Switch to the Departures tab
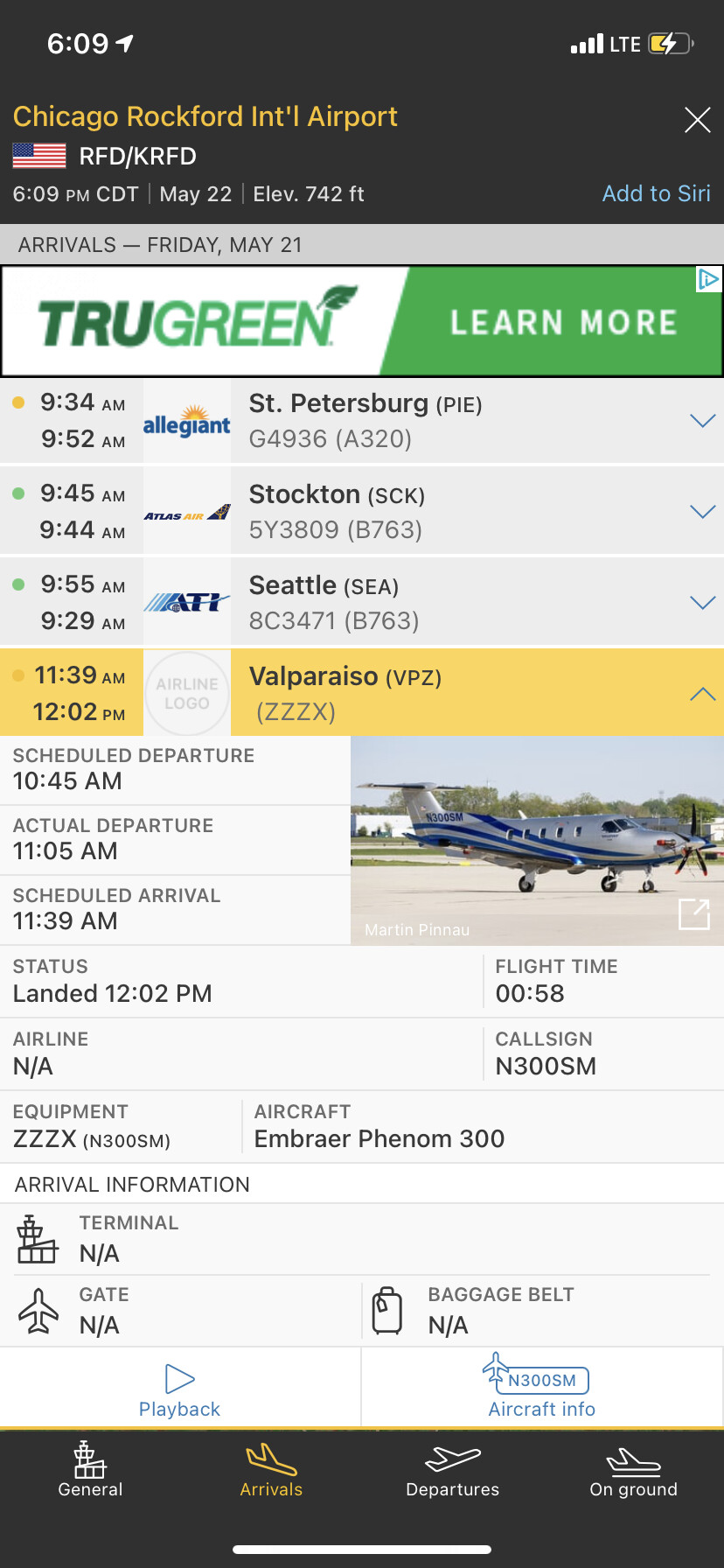The image size is (724, 1568). tap(452, 1470)
